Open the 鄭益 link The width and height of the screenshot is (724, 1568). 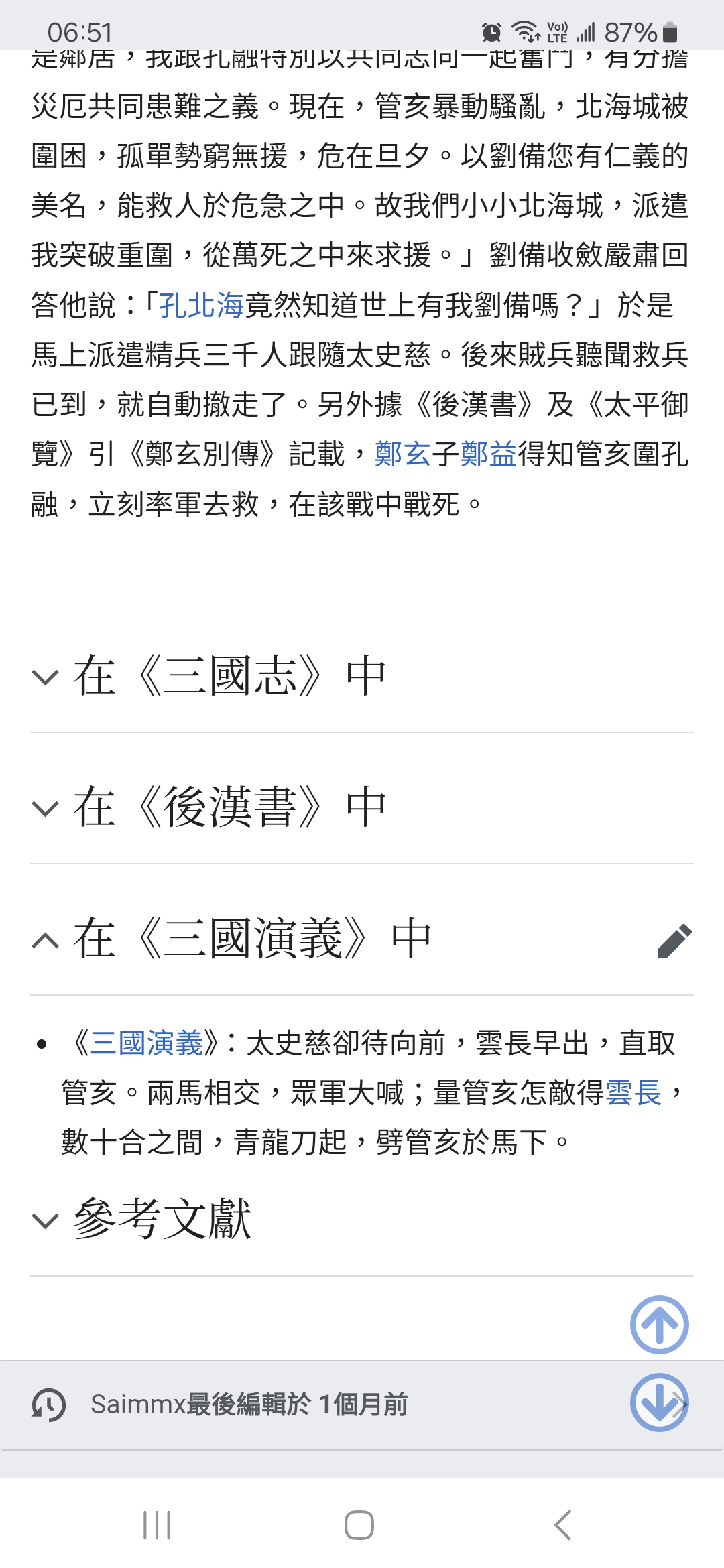(488, 454)
